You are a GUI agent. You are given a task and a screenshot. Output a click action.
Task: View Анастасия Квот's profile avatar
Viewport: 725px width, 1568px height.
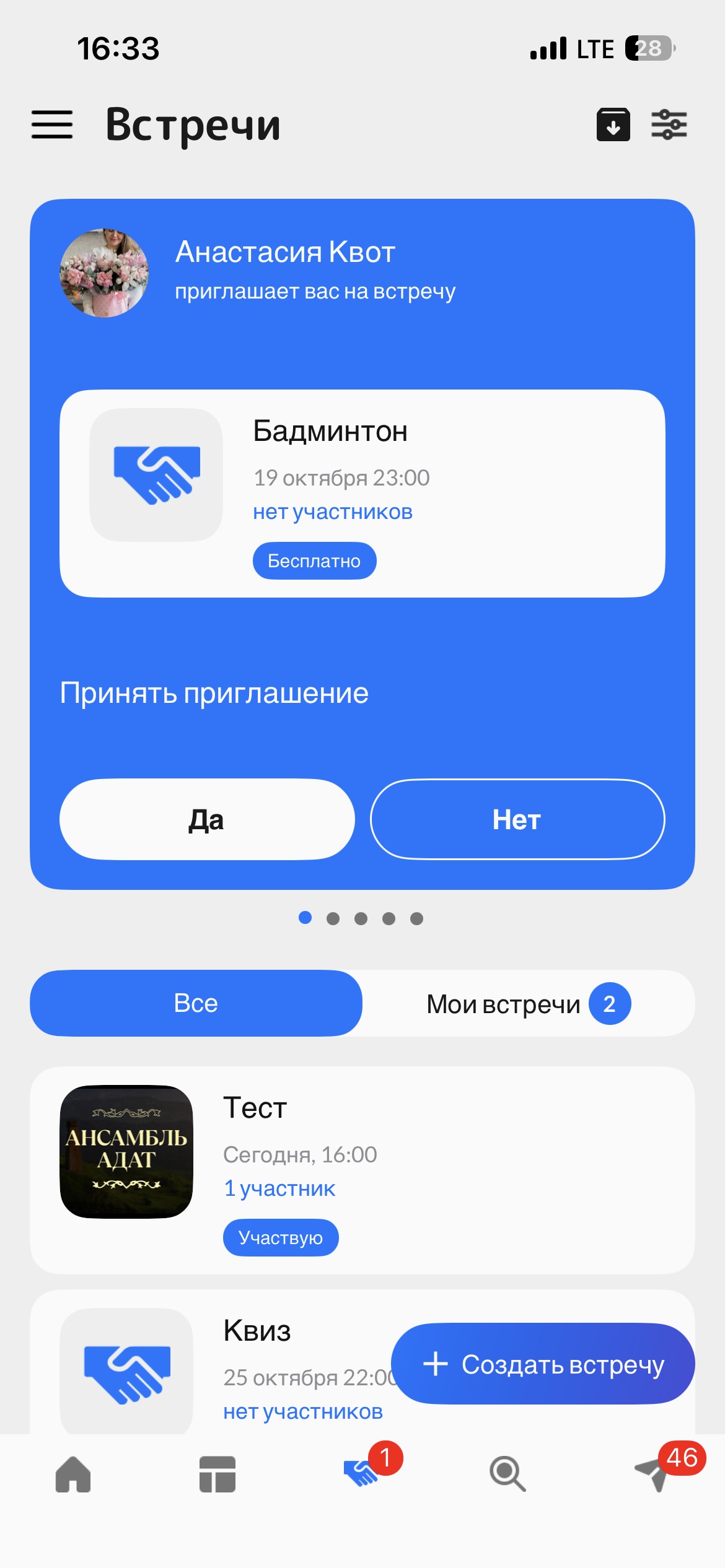(x=104, y=273)
